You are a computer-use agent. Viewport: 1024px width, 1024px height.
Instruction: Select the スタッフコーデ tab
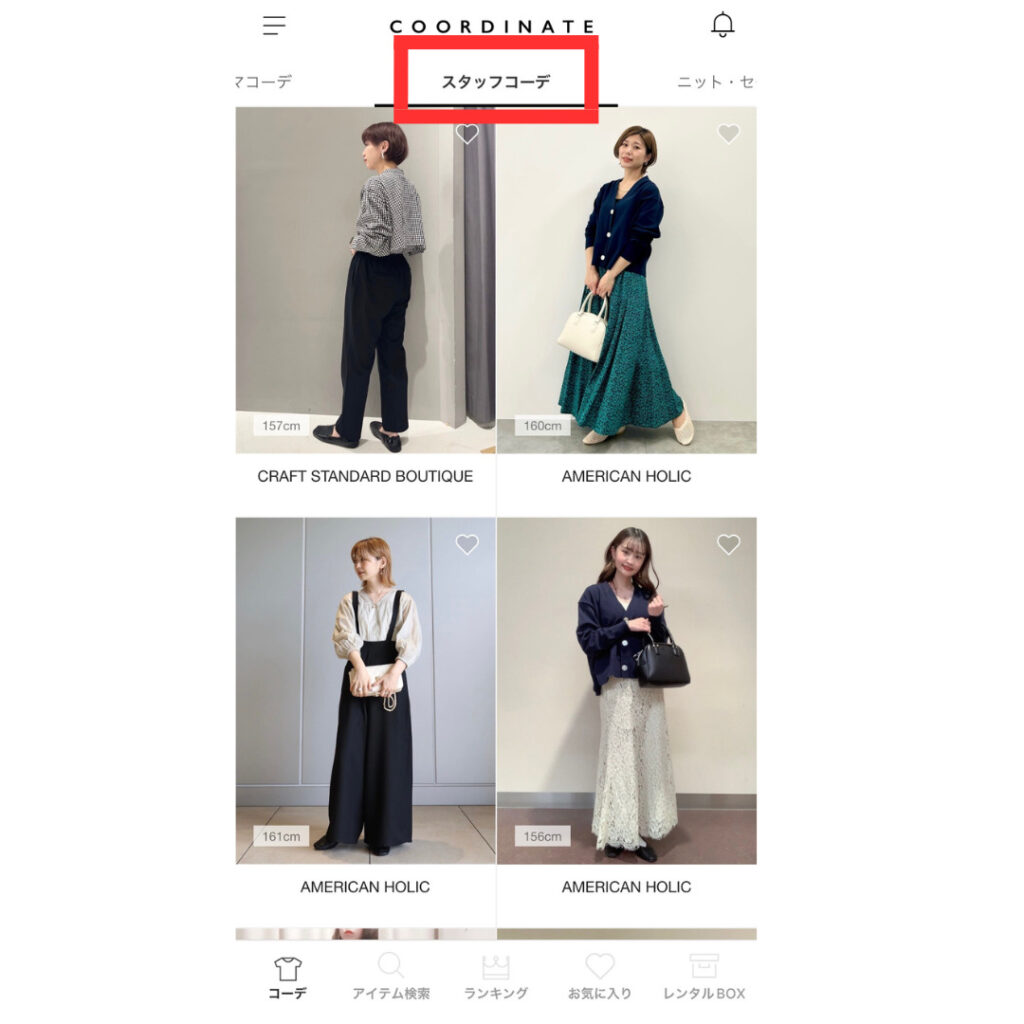point(496,82)
